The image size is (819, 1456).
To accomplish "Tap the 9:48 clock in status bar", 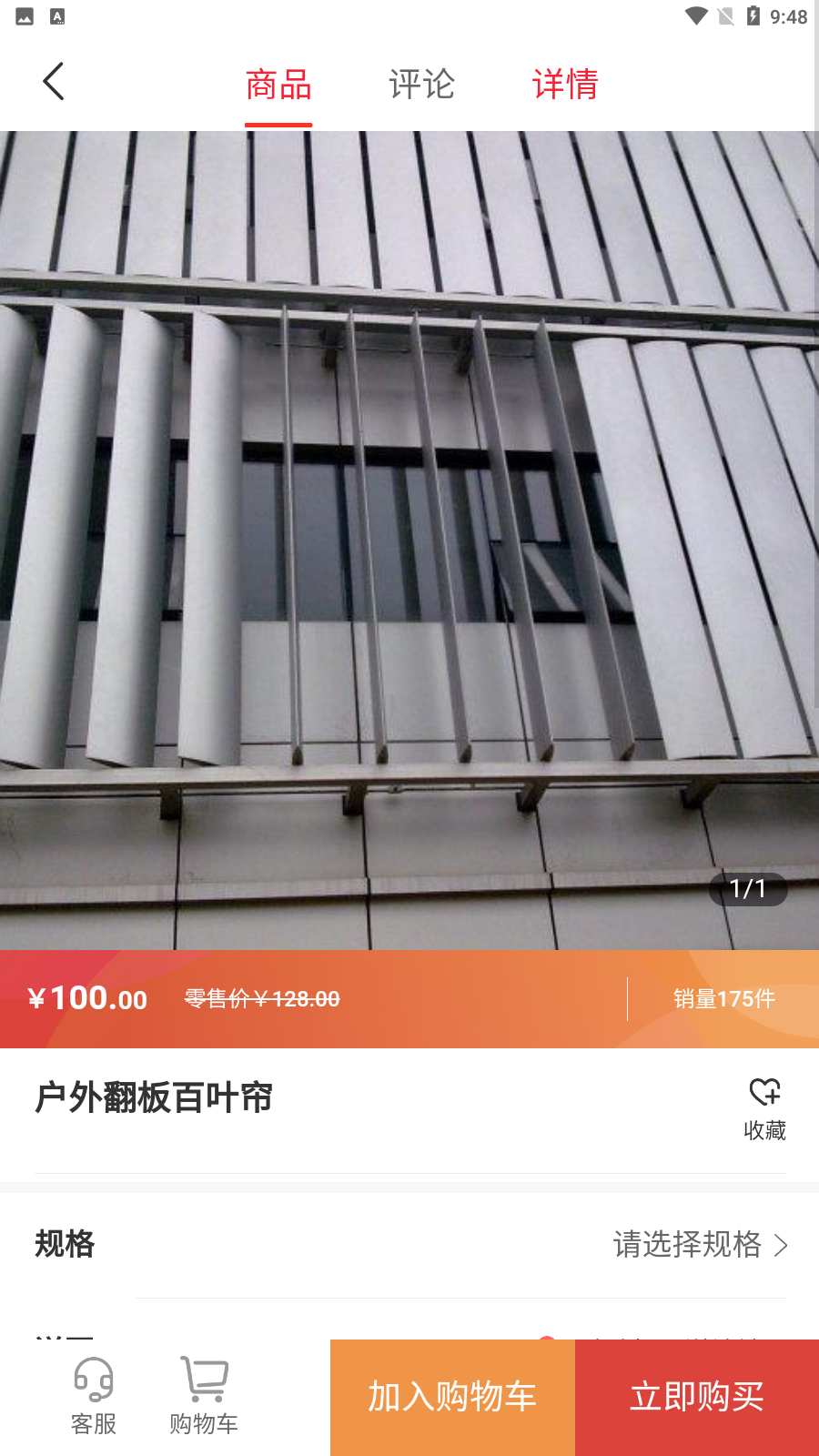I will (788, 15).
